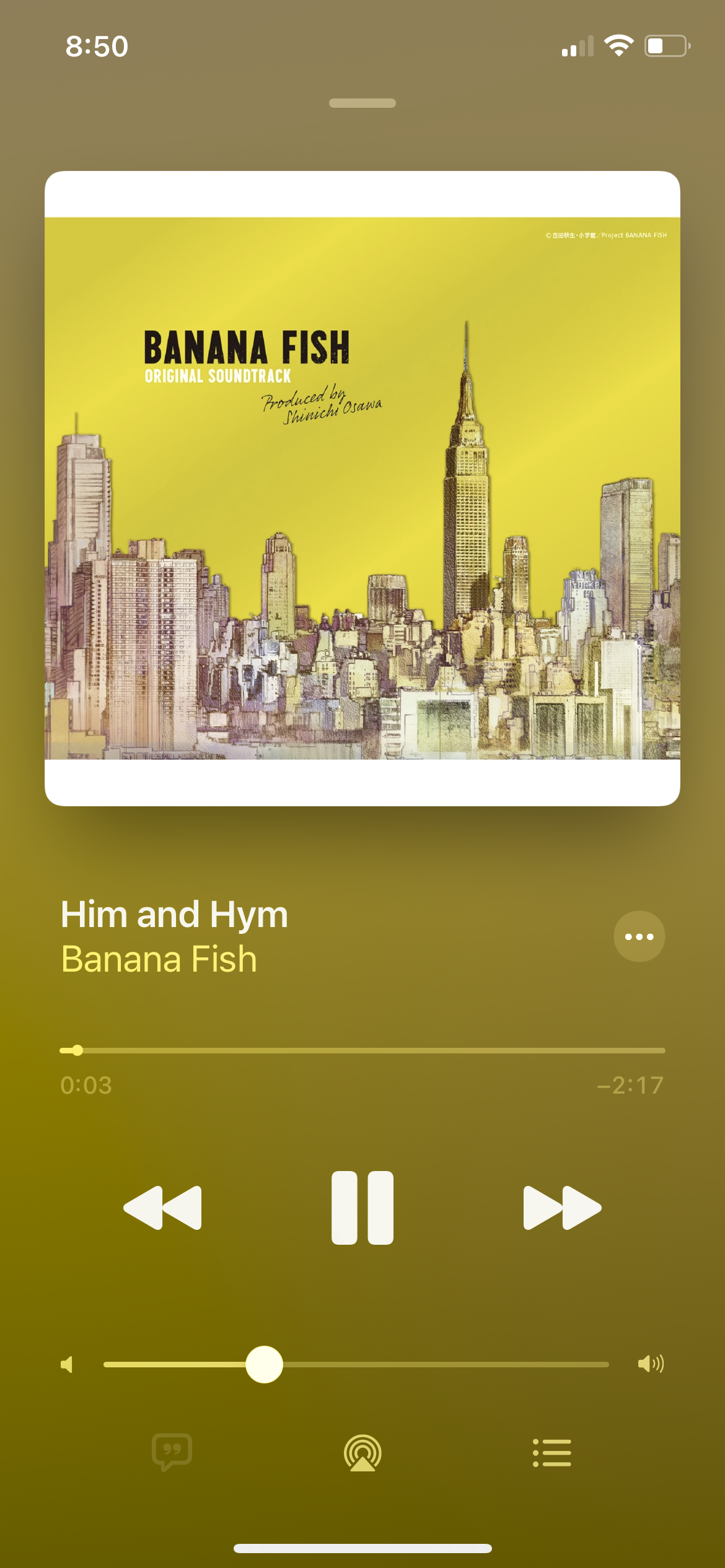
Task: Tap the volume slider to adjust volume
Action: pyautogui.click(x=356, y=1364)
